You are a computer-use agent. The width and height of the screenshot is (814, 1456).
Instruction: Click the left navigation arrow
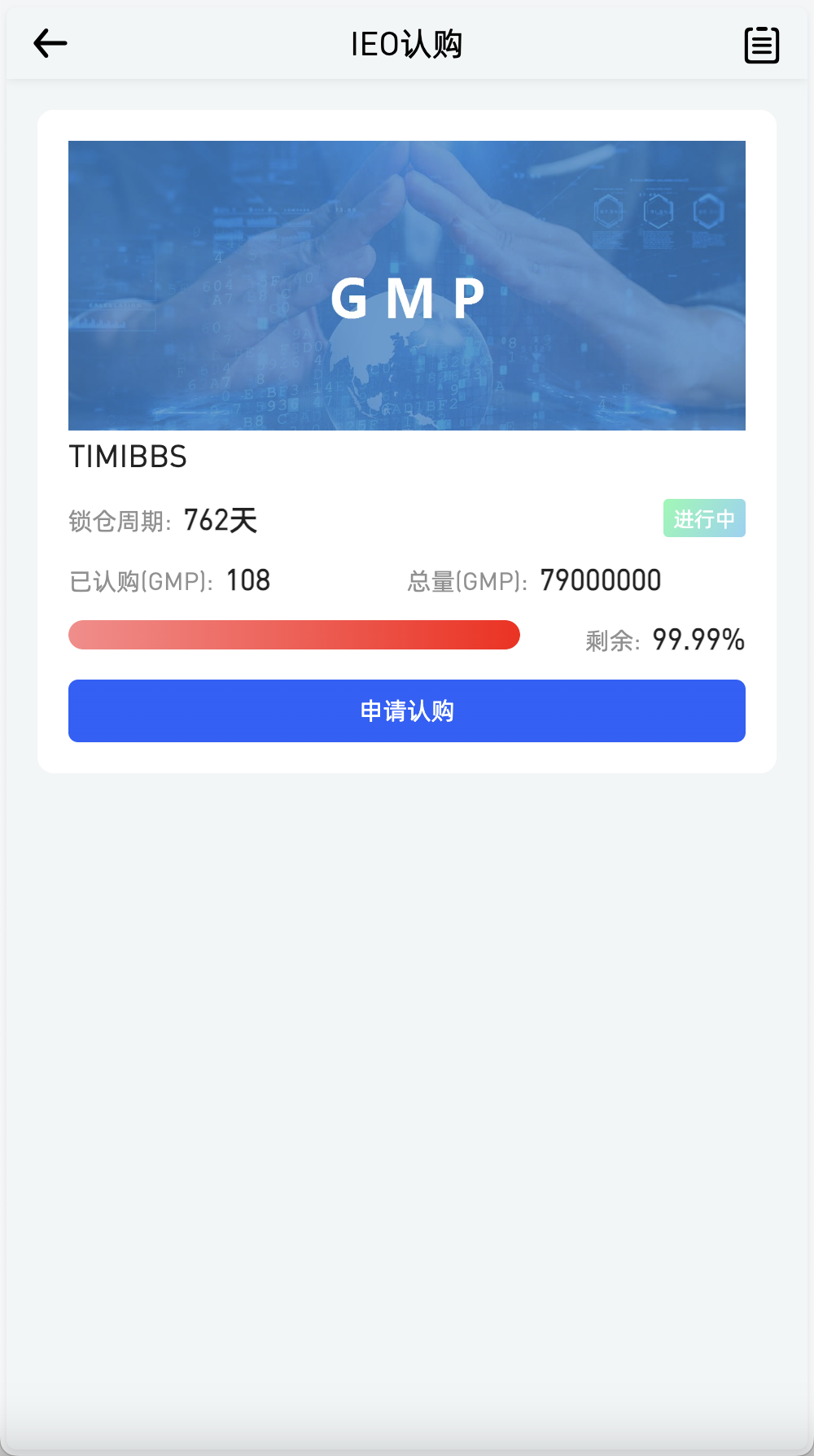pos(49,43)
